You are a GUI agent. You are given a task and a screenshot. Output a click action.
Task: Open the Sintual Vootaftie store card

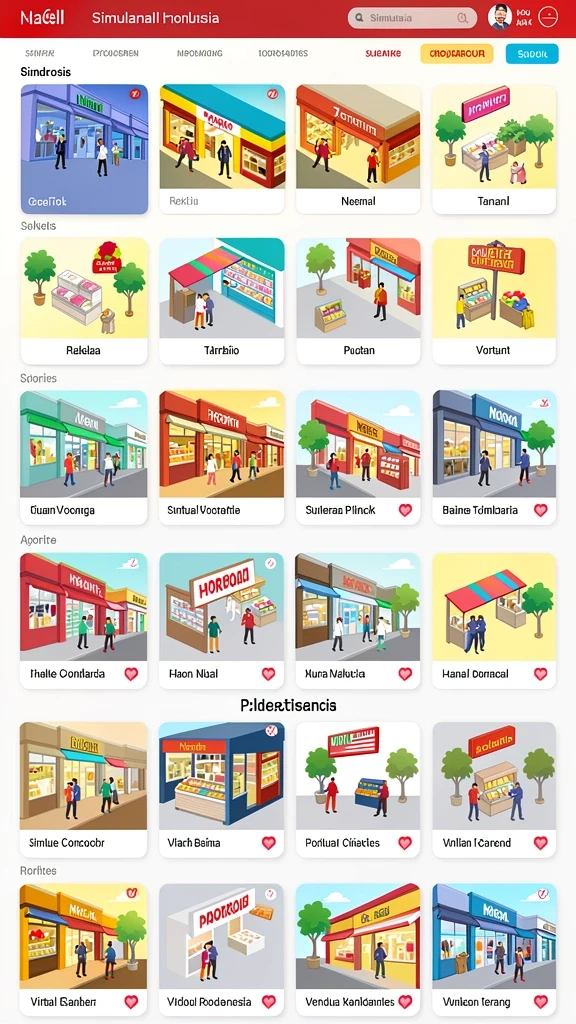coord(222,457)
